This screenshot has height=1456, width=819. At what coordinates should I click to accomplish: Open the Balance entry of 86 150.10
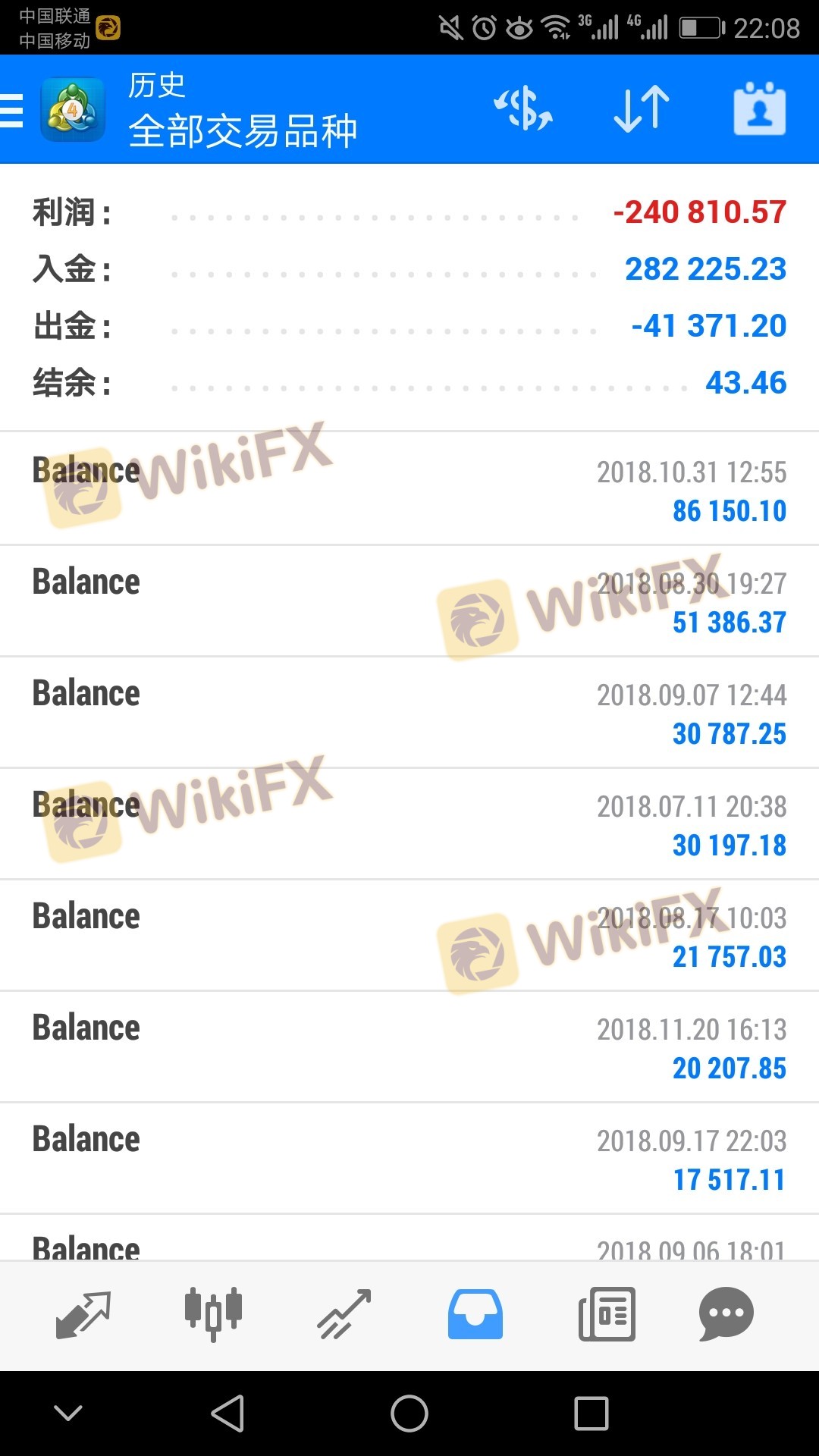click(x=409, y=489)
